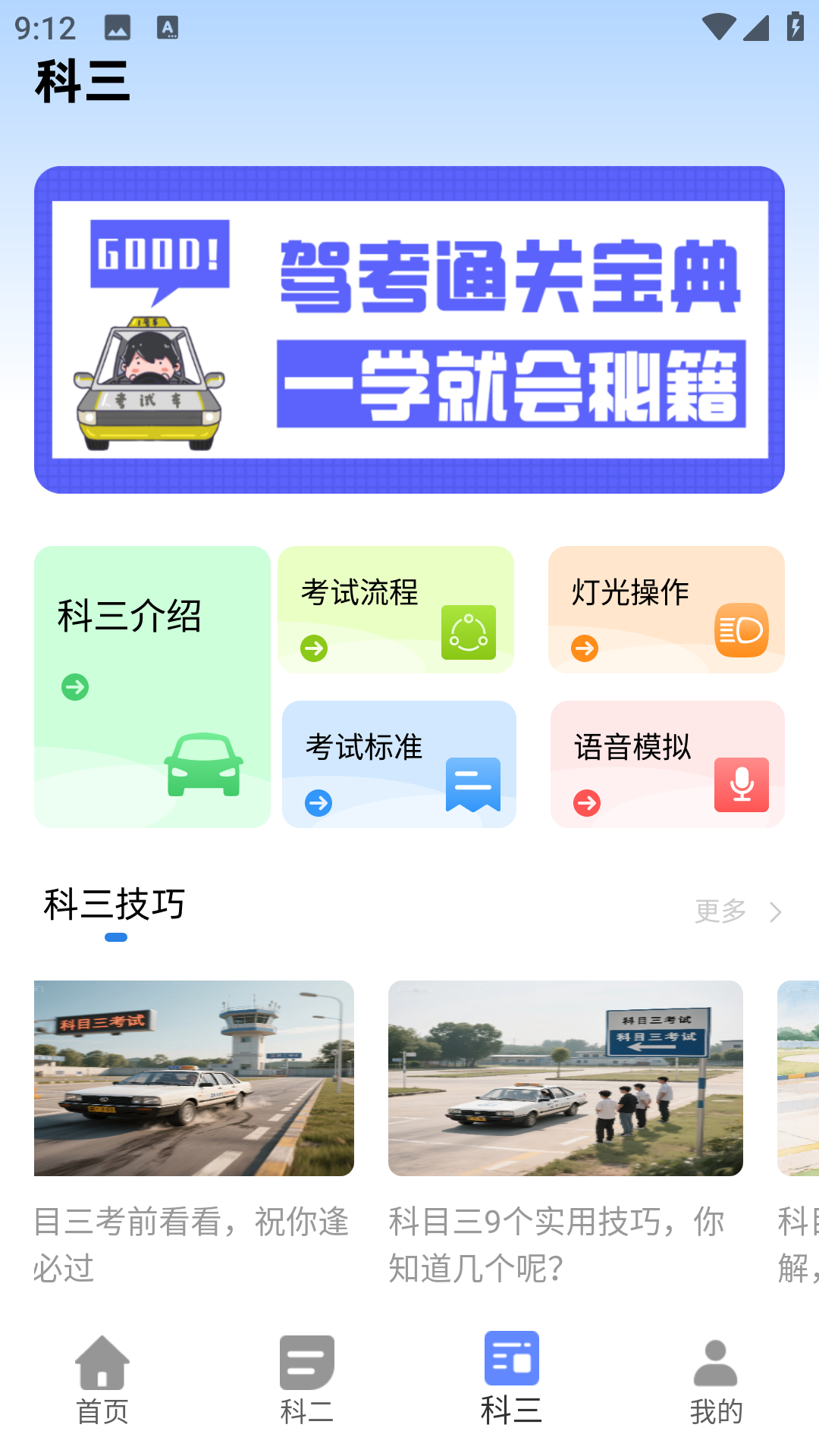Open the home icon in bottom navigation
819x1456 pixels.
tap(102, 1361)
